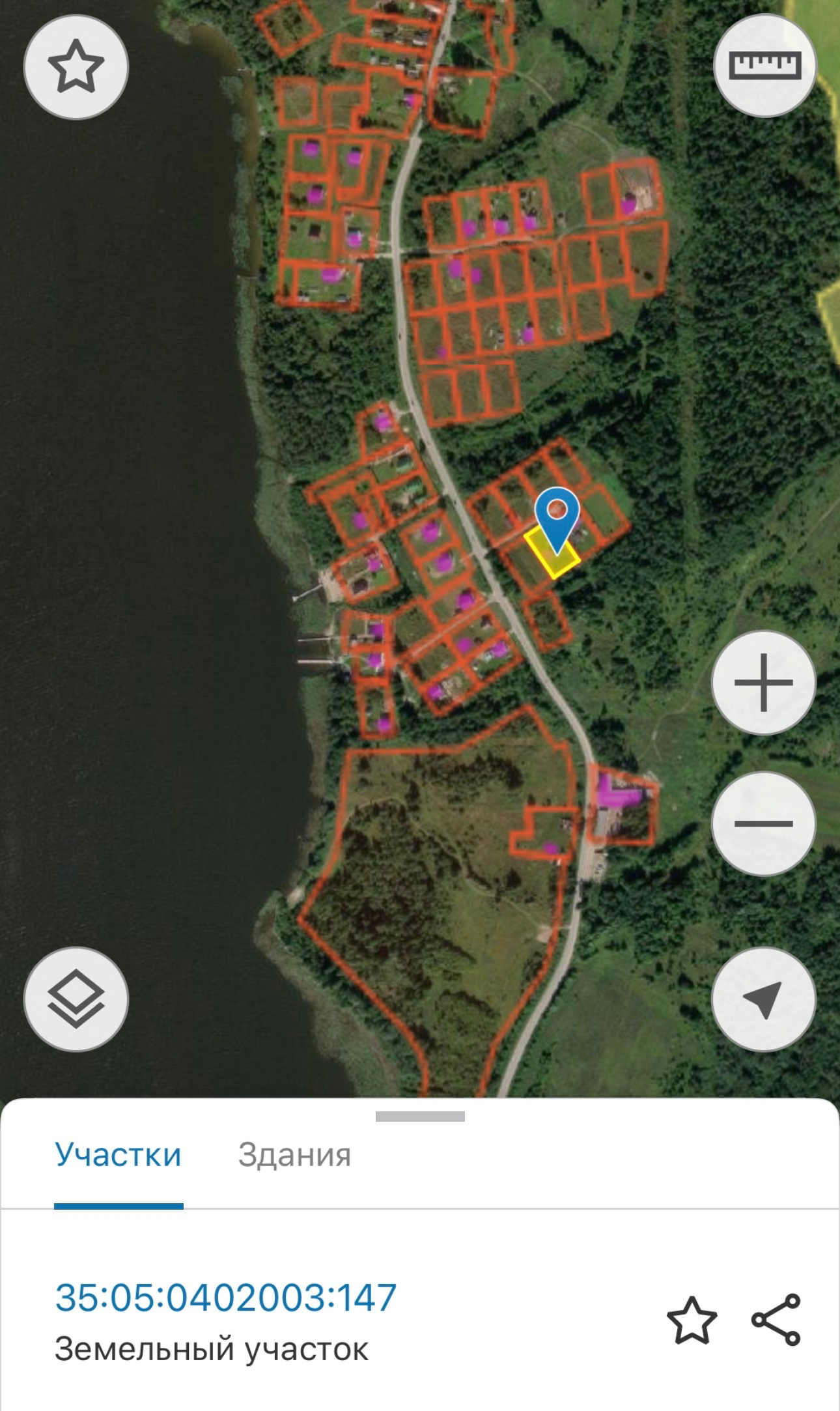Open favorites with the star button on map
This screenshot has width=840, height=1411.
click(x=76, y=66)
